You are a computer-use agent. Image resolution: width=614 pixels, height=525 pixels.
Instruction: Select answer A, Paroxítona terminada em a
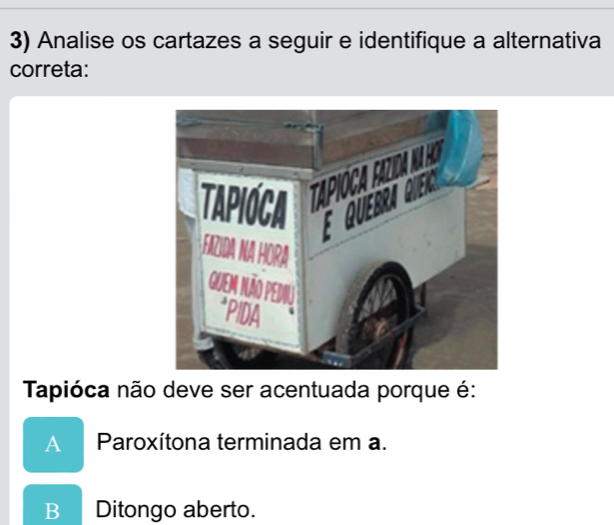[48, 443]
